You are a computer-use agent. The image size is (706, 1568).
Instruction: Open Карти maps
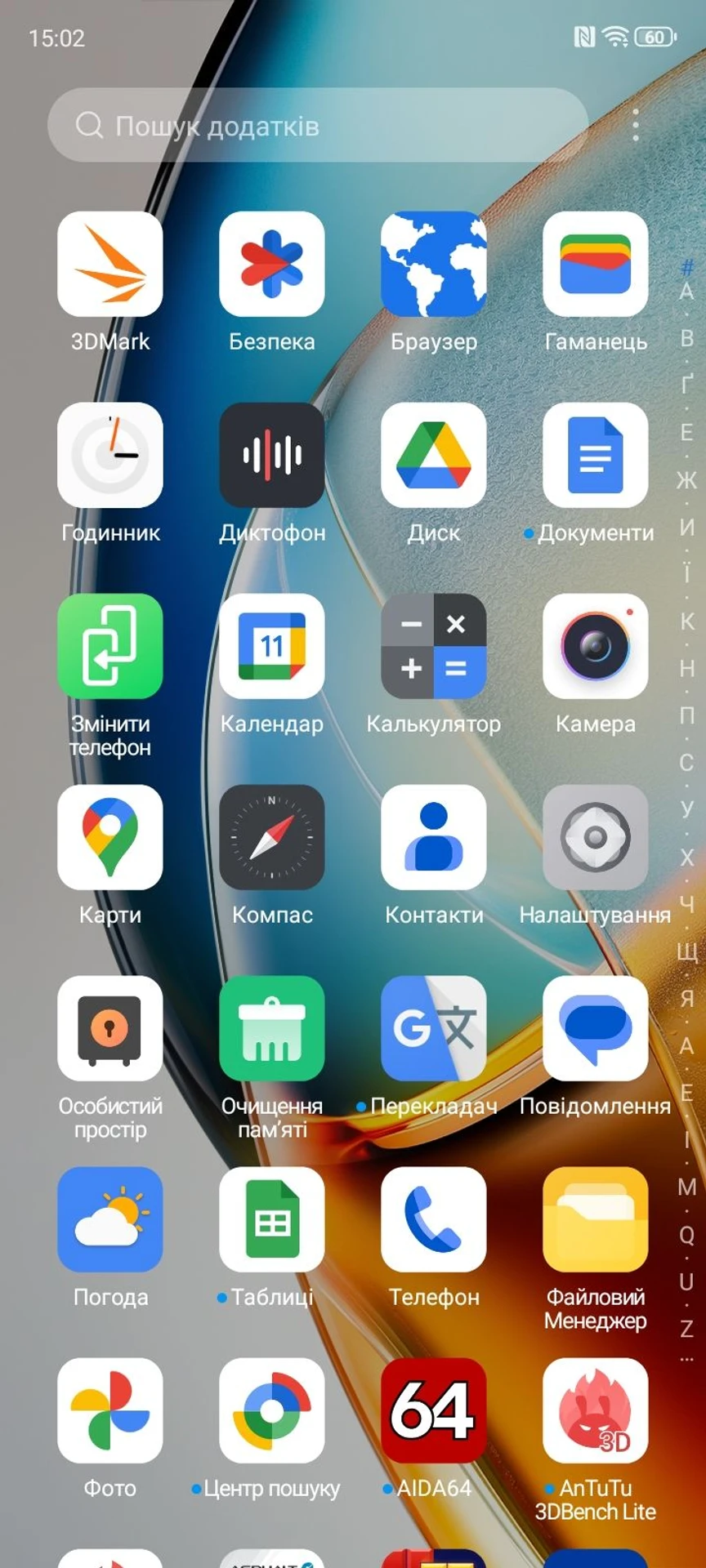pyautogui.click(x=110, y=838)
